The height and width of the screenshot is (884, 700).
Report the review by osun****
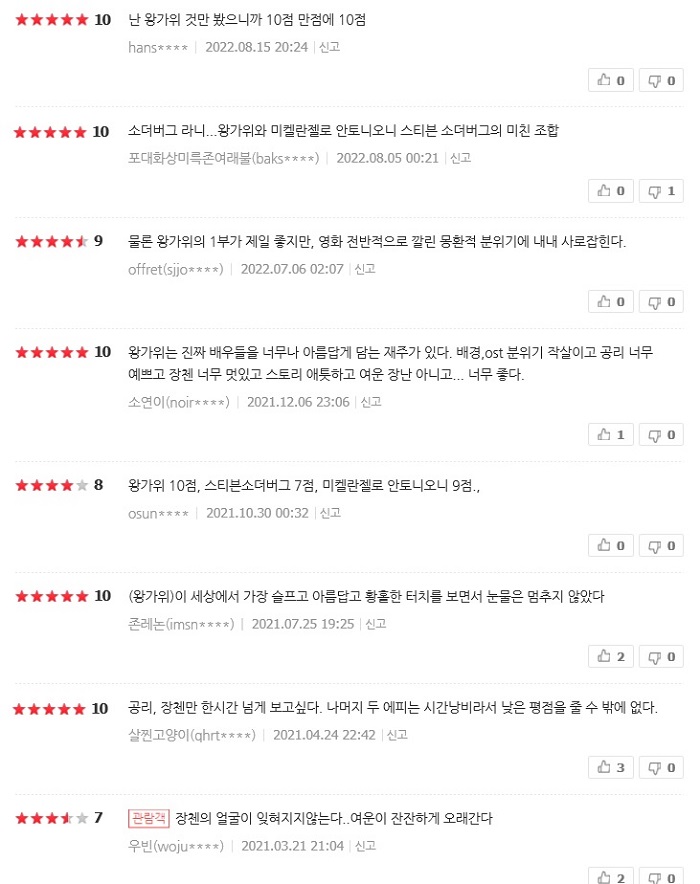click(x=330, y=513)
